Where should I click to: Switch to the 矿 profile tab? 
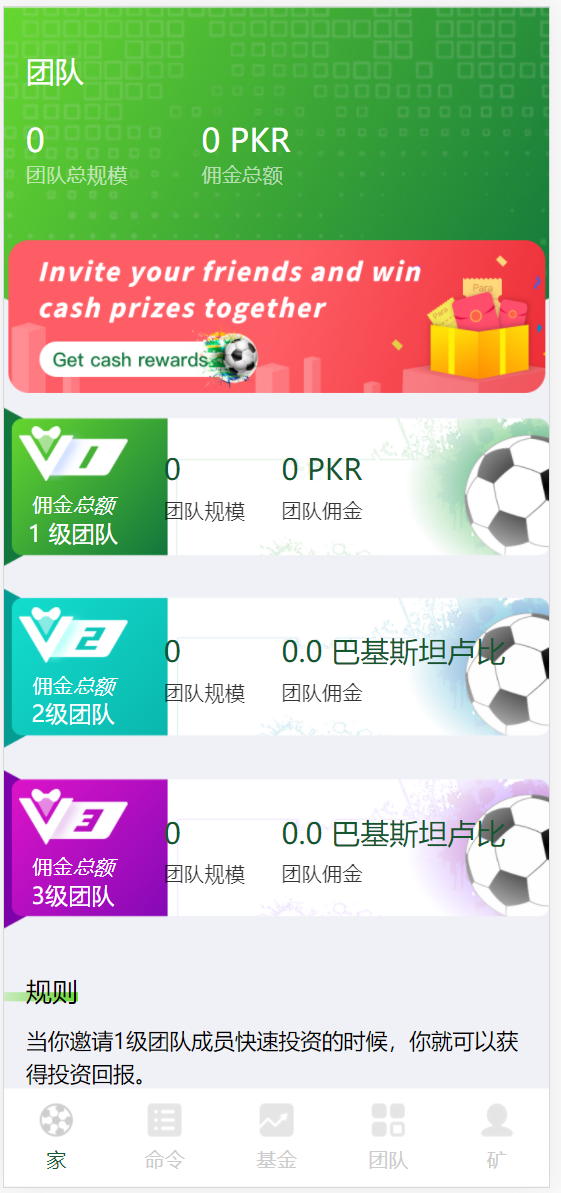coord(497,1137)
